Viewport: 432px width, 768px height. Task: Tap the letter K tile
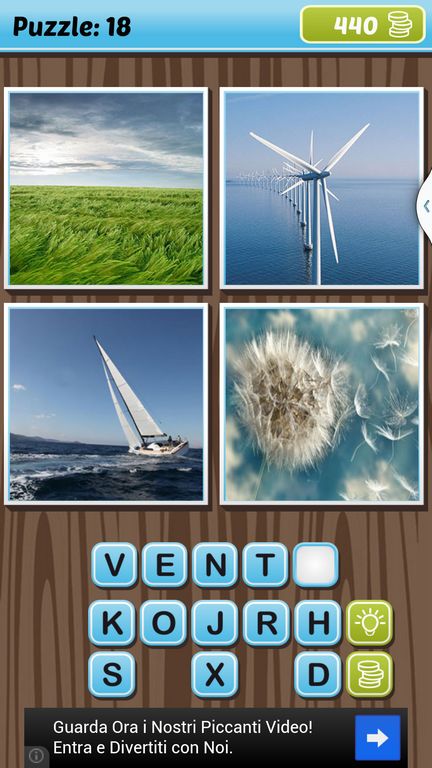point(112,623)
